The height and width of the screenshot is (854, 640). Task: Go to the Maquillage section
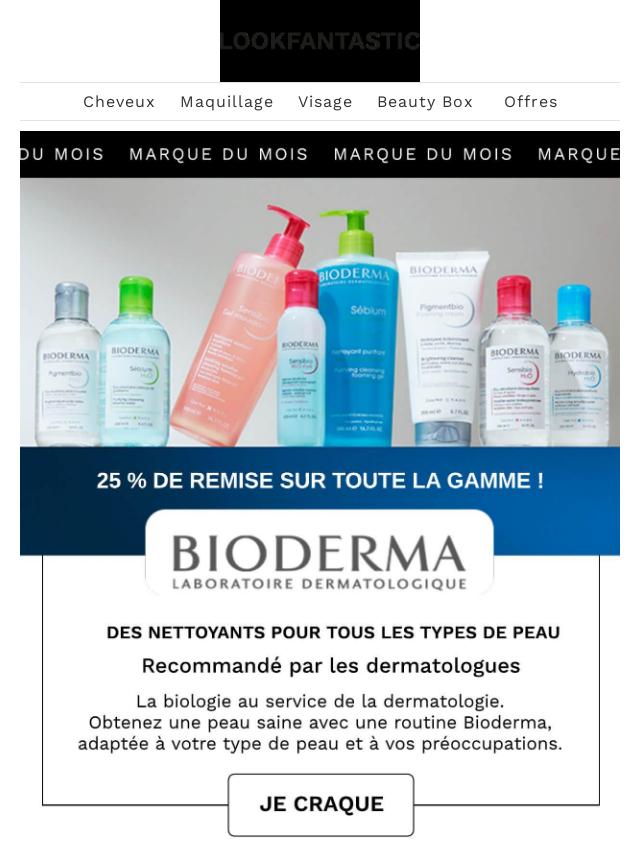click(x=226, y=102)
